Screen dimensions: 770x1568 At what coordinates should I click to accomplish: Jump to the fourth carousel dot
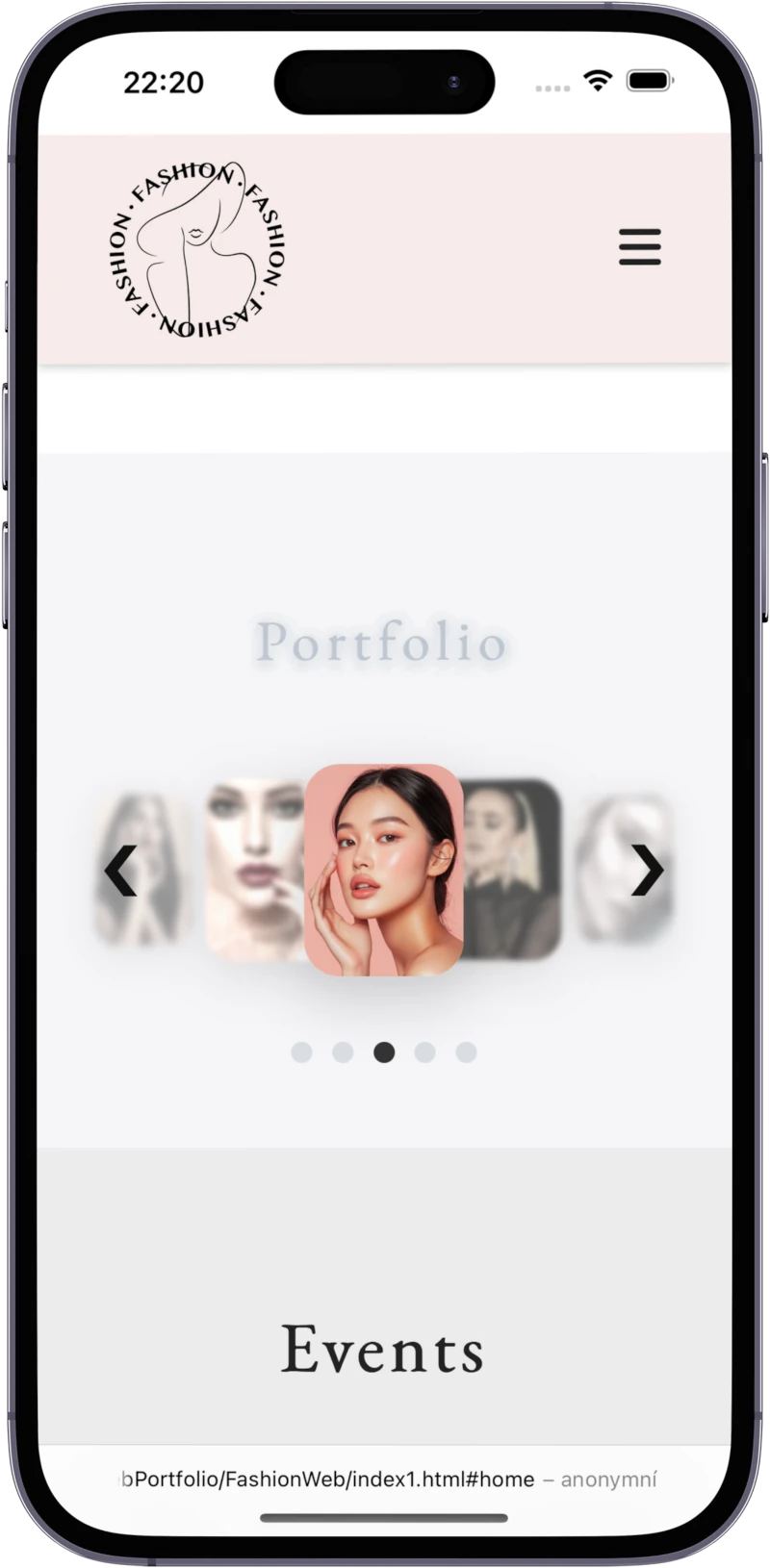click(424, 1052)
